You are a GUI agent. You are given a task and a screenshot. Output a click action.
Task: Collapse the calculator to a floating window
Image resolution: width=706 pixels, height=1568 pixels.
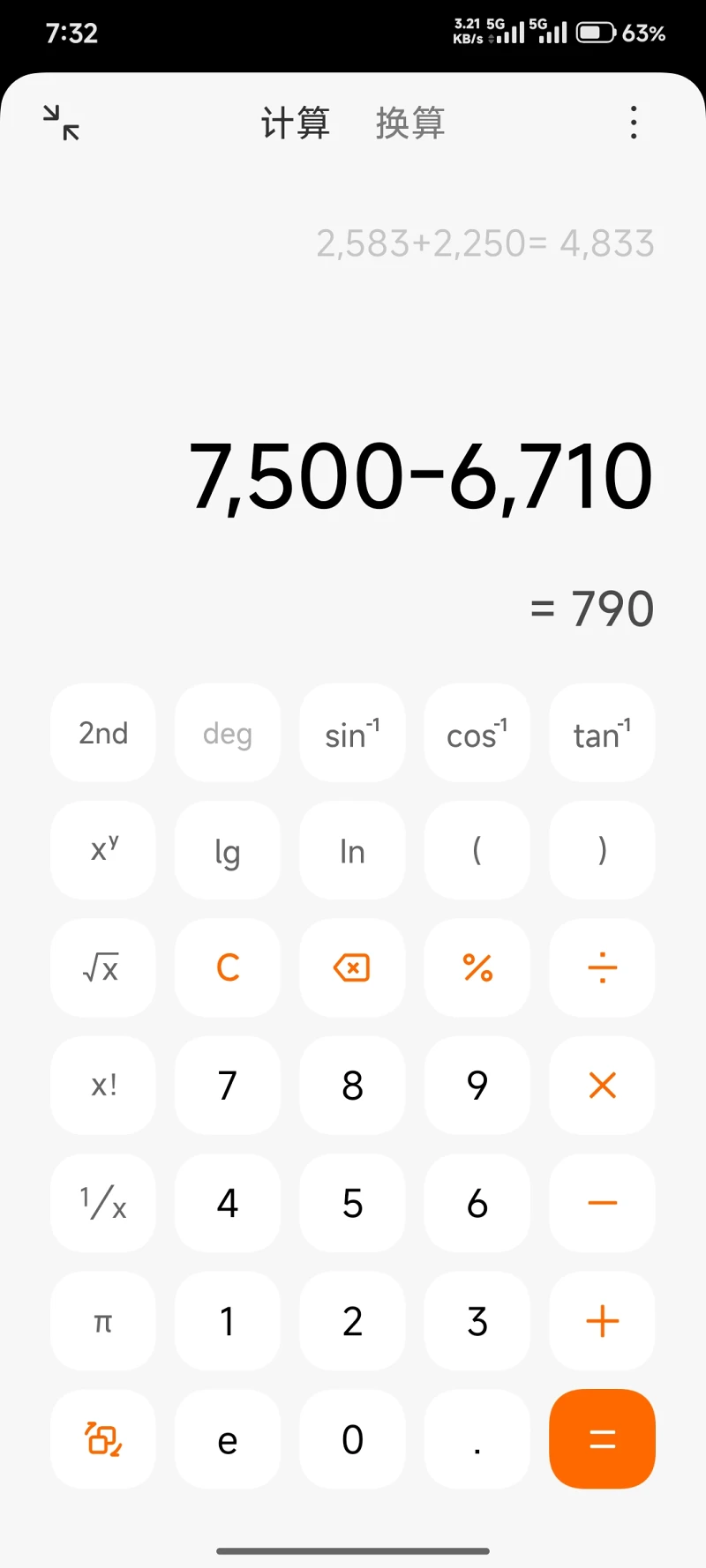click(x=62, y=123)
